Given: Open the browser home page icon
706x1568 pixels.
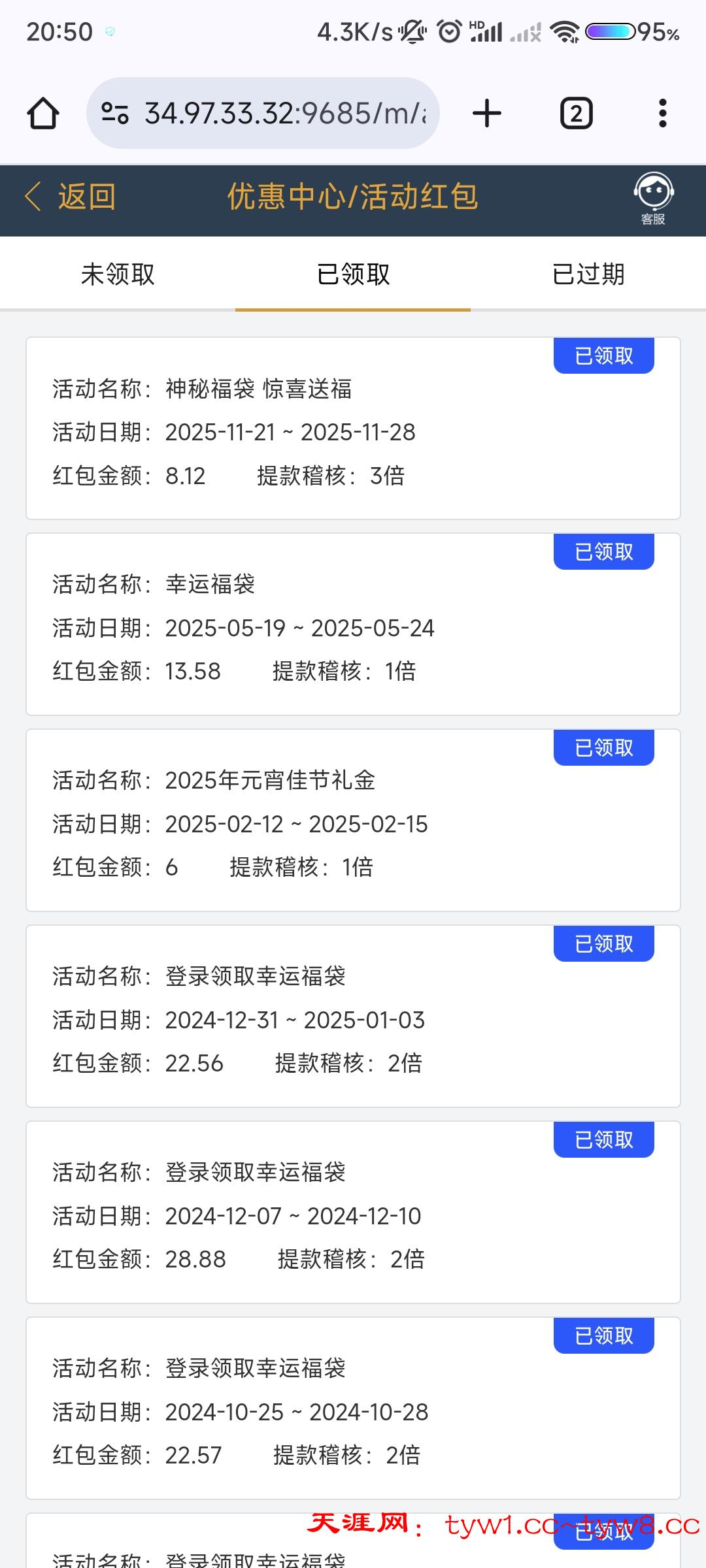Looking at the screenshot, I should [x=43, y=114].
